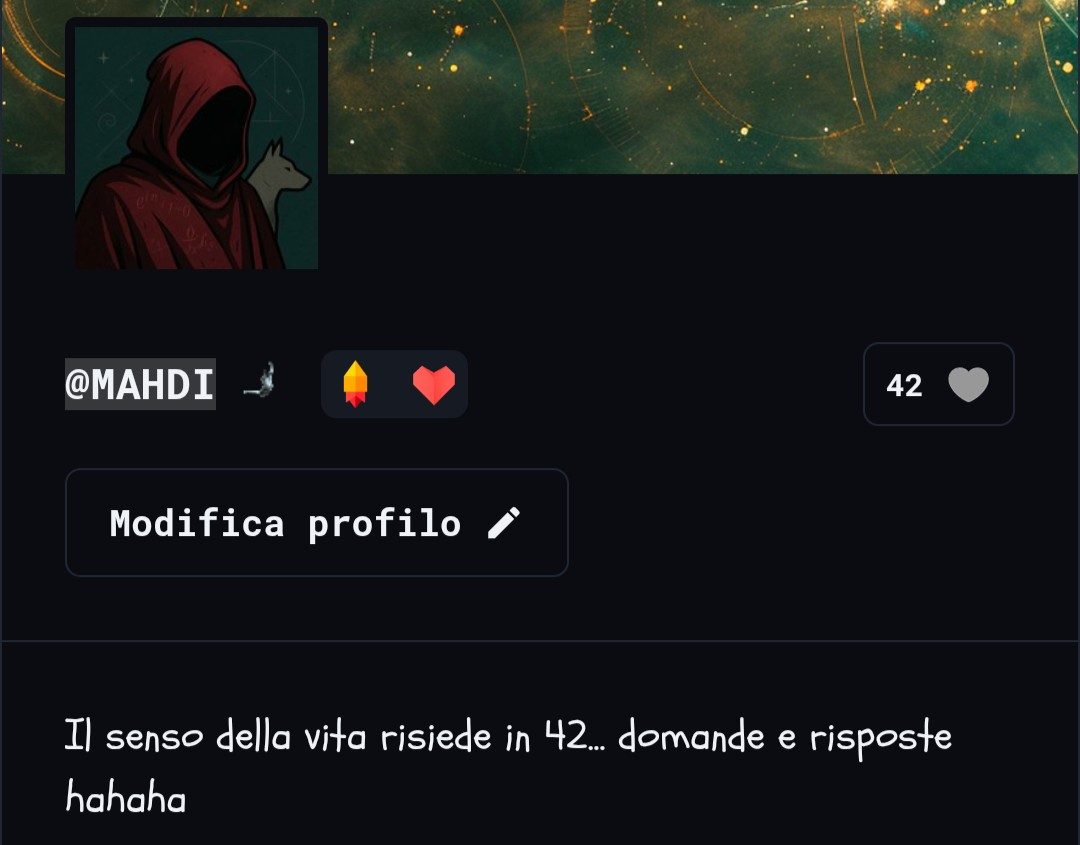
Task: Tap the red heart badge icon
Action: (x=434, y=385)
